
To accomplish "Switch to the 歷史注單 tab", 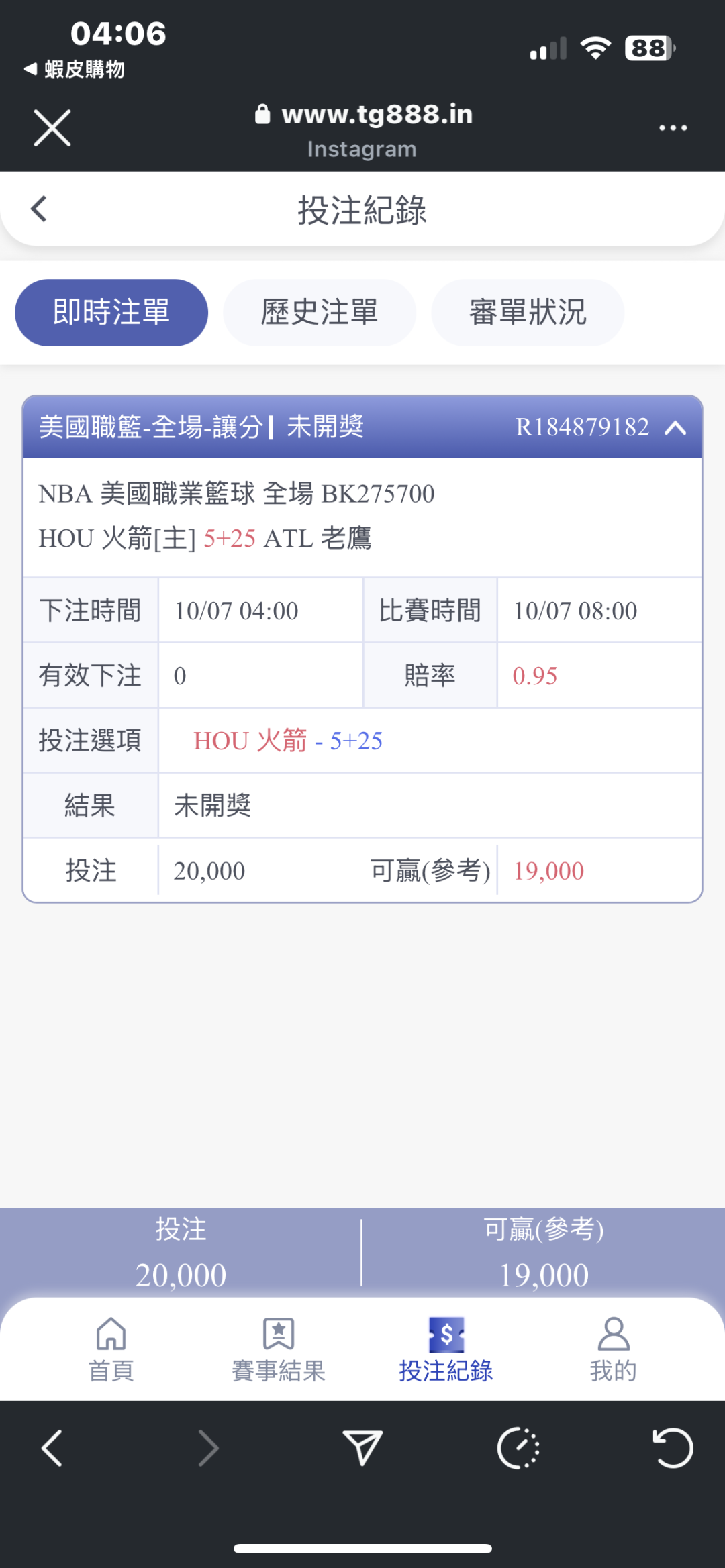I will point(320,313).
